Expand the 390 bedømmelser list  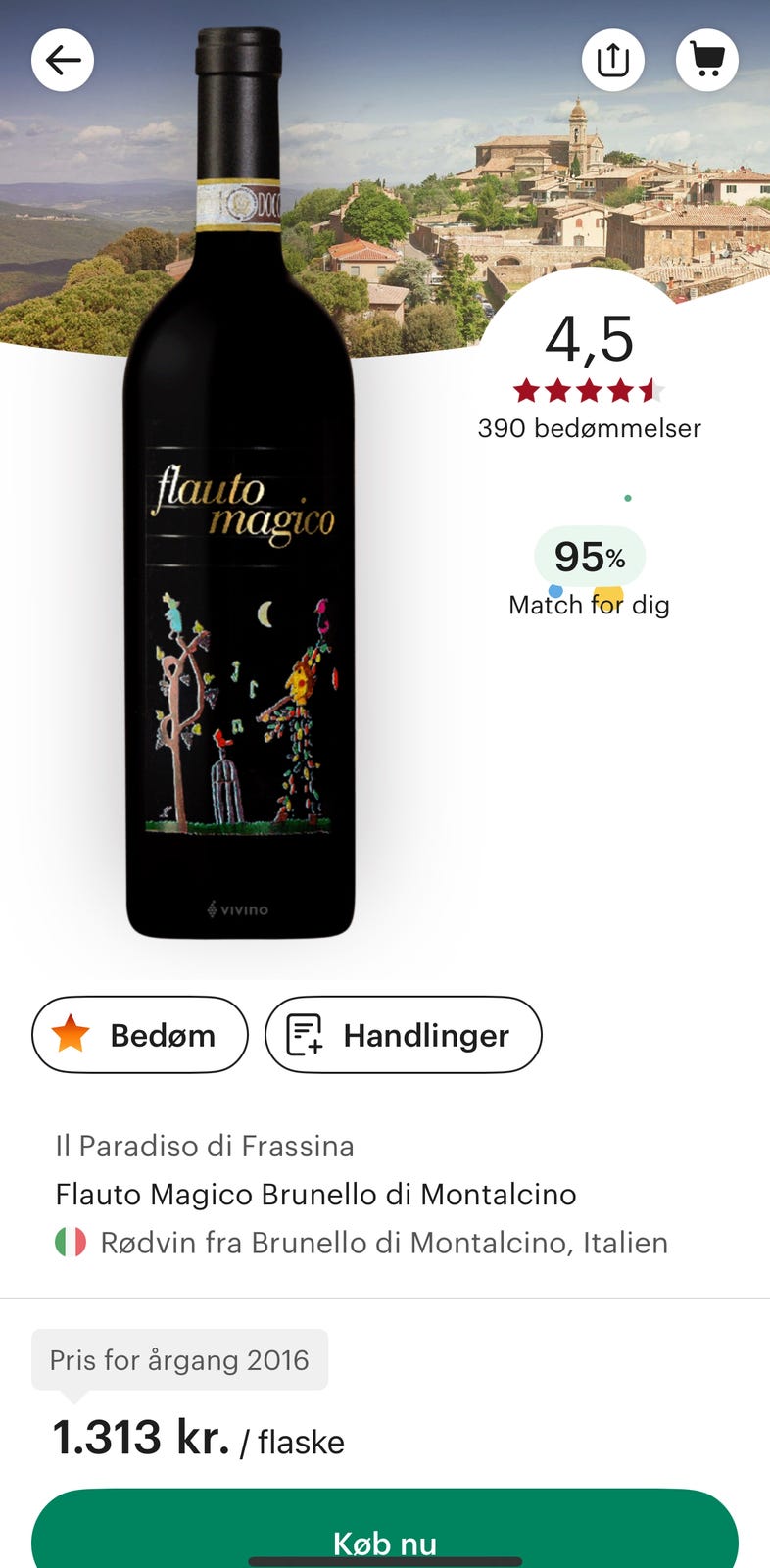pyautogui.click(x=589, y=428)
